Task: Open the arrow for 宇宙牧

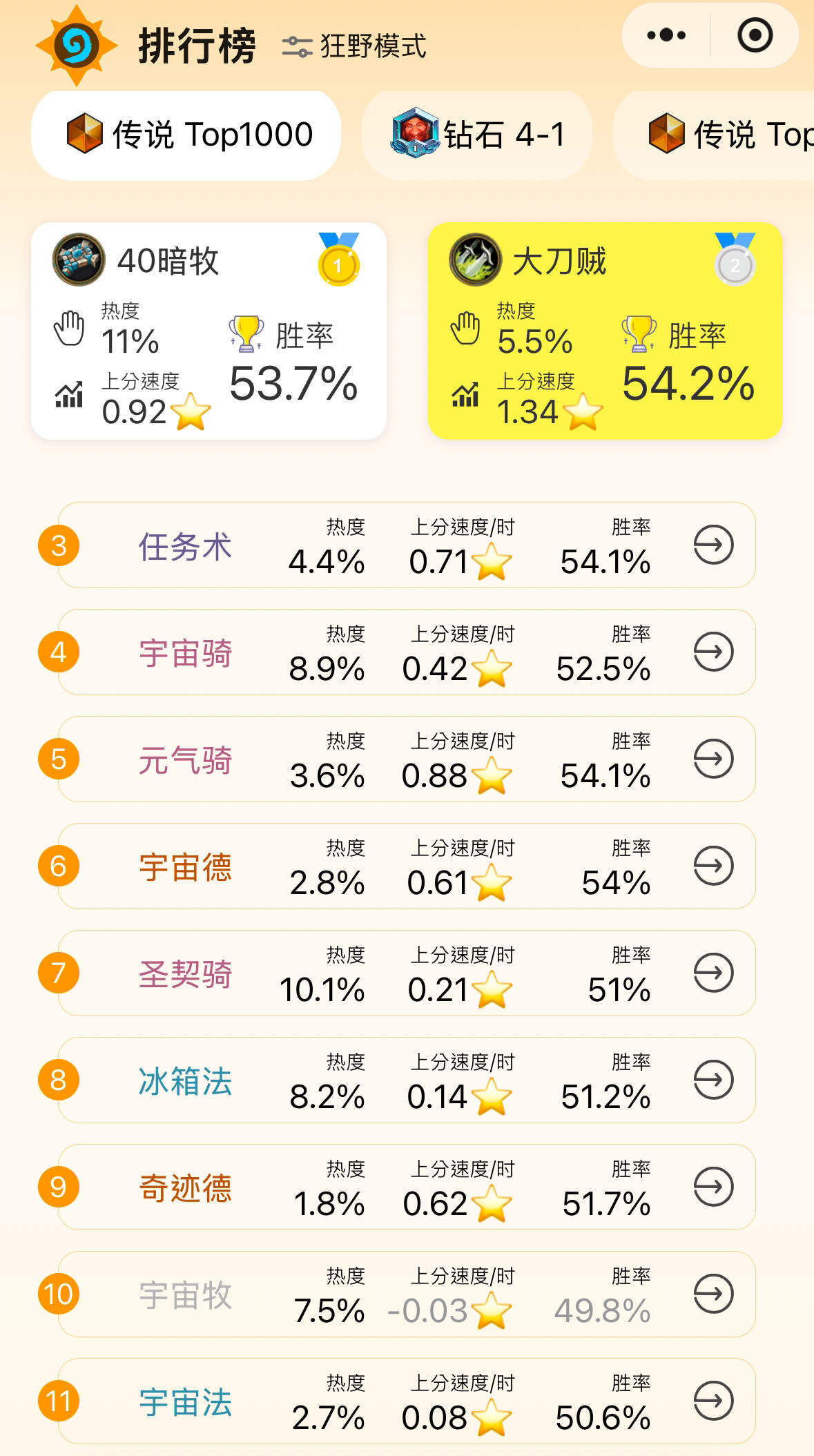Action: 713,1294
